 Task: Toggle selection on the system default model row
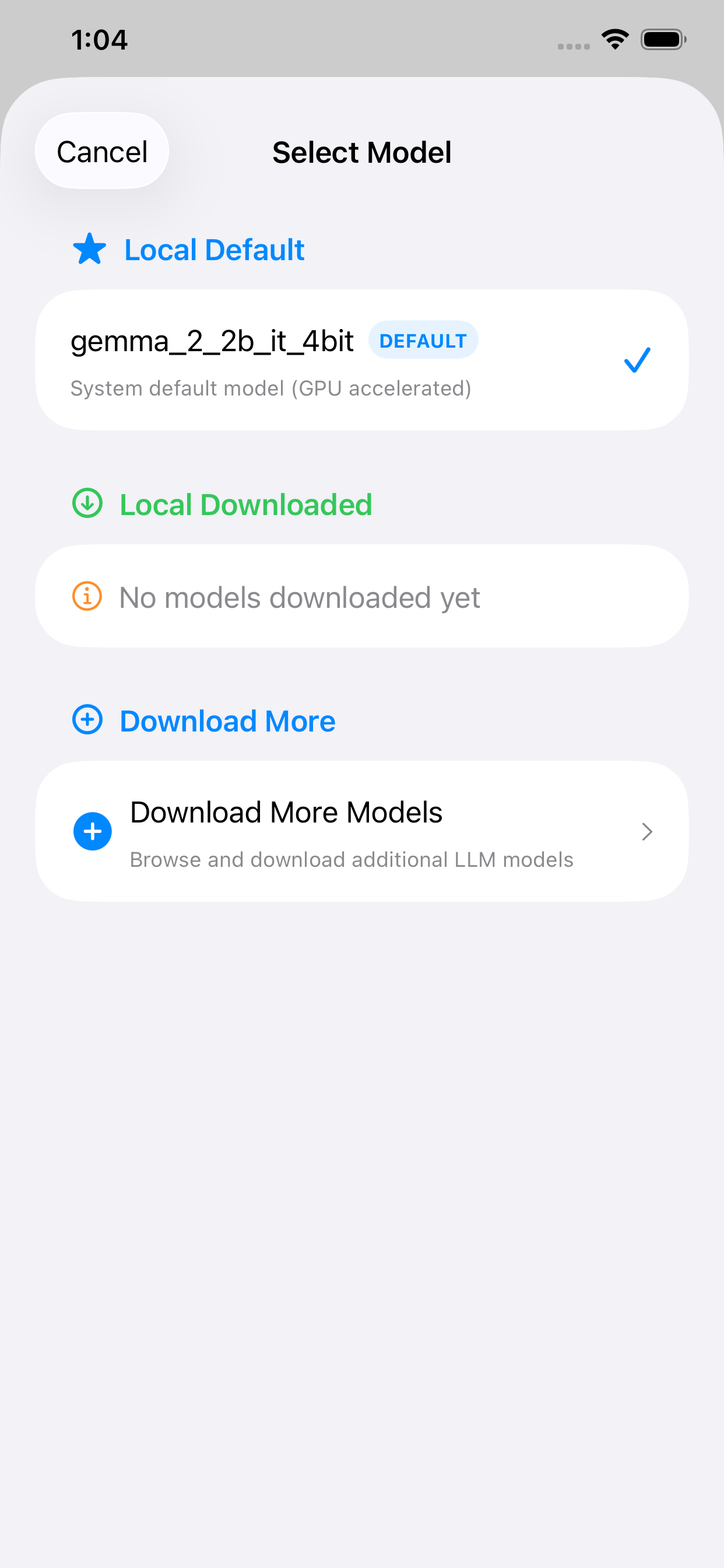[x=362, y=359]
